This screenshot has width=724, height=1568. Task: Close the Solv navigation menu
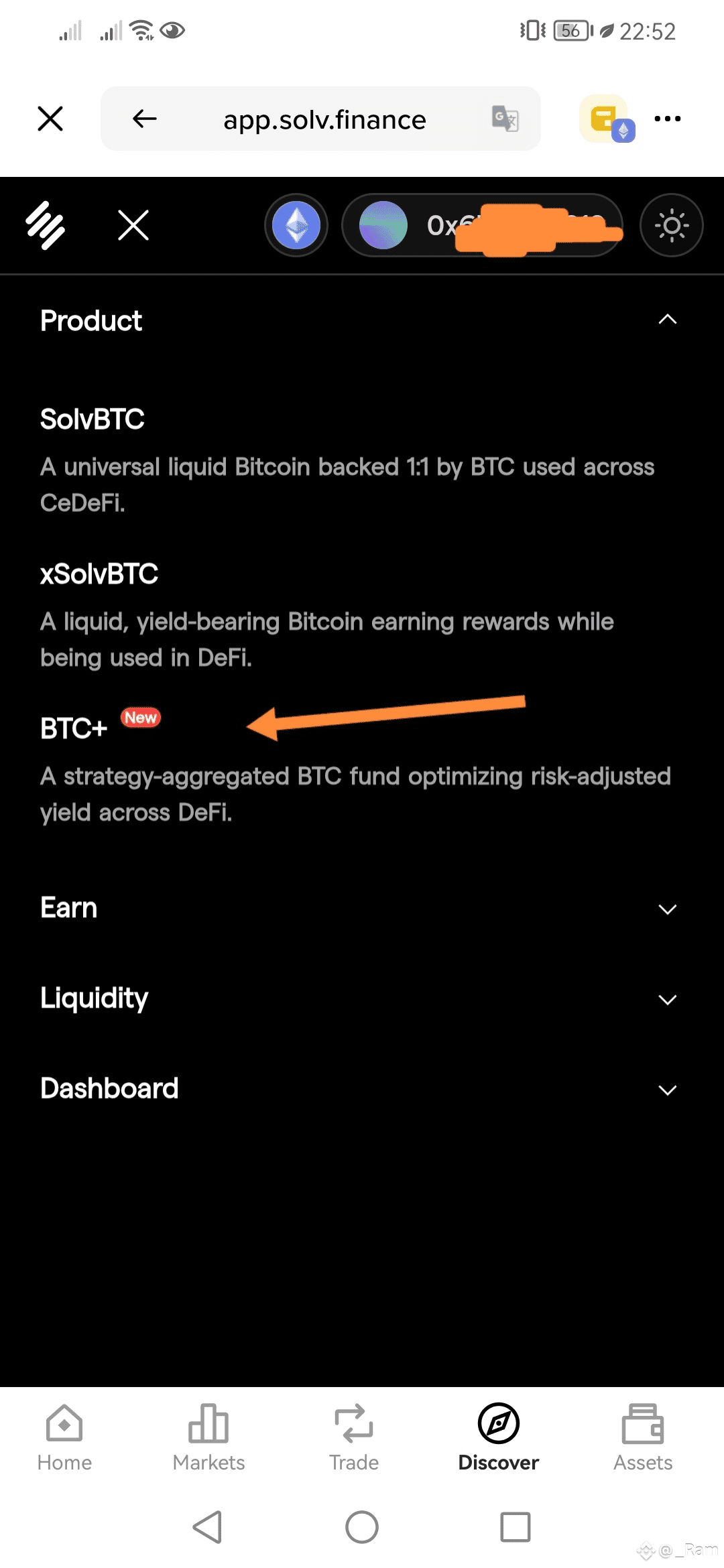pos(133,224)
